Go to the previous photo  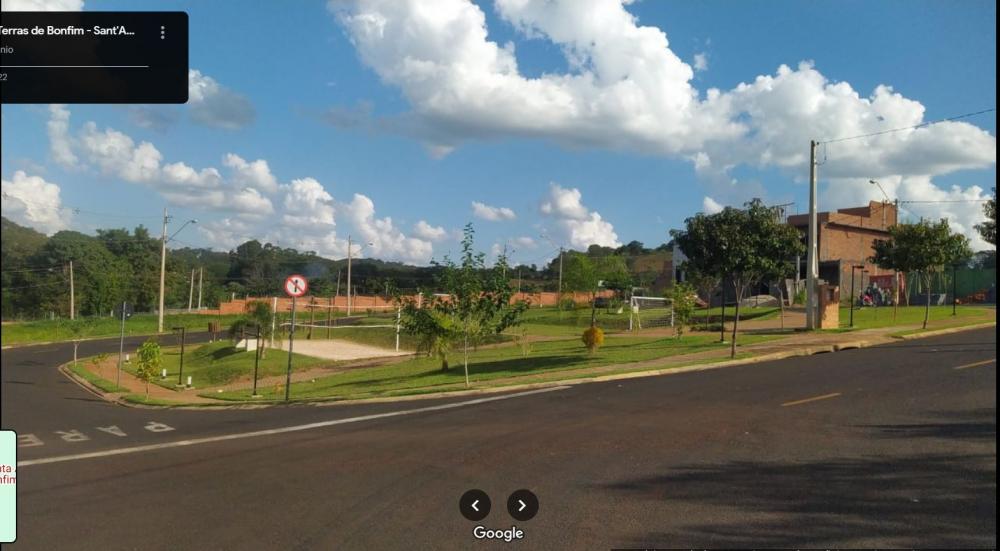[475, 505]
